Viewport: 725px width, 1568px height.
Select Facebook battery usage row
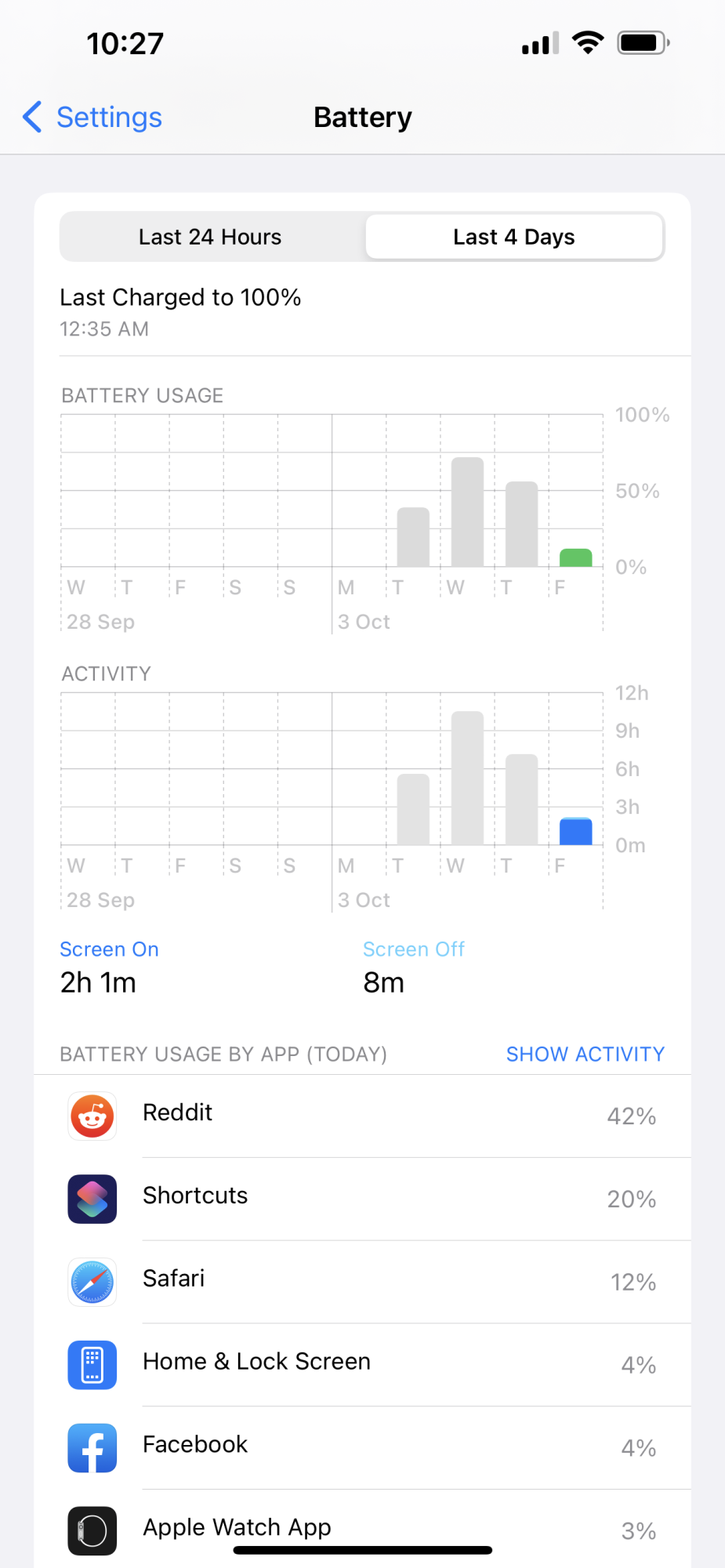click(x=362, y=1448)
